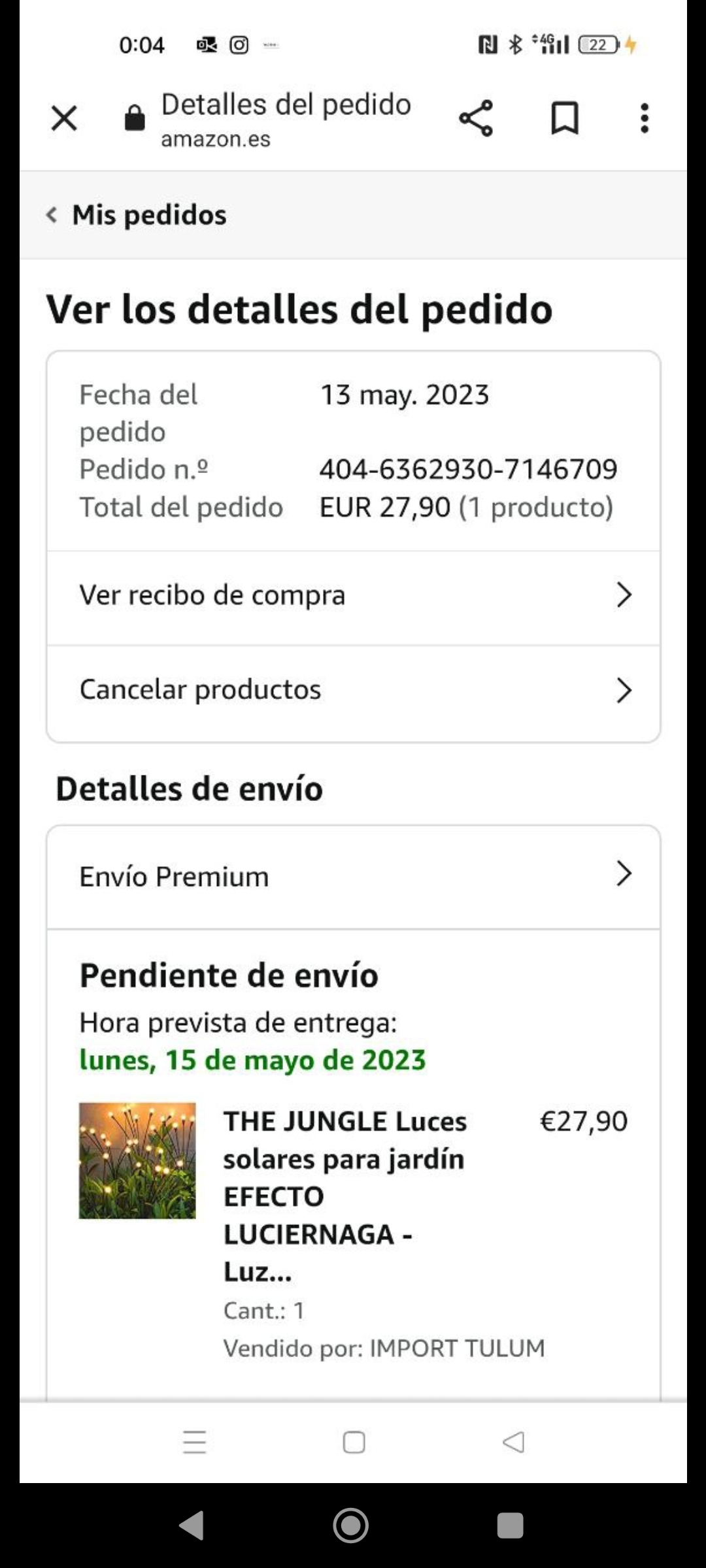Bookmark this page
The width and height of the screenshot is (706, 1568).
click(x=565, y=118)
